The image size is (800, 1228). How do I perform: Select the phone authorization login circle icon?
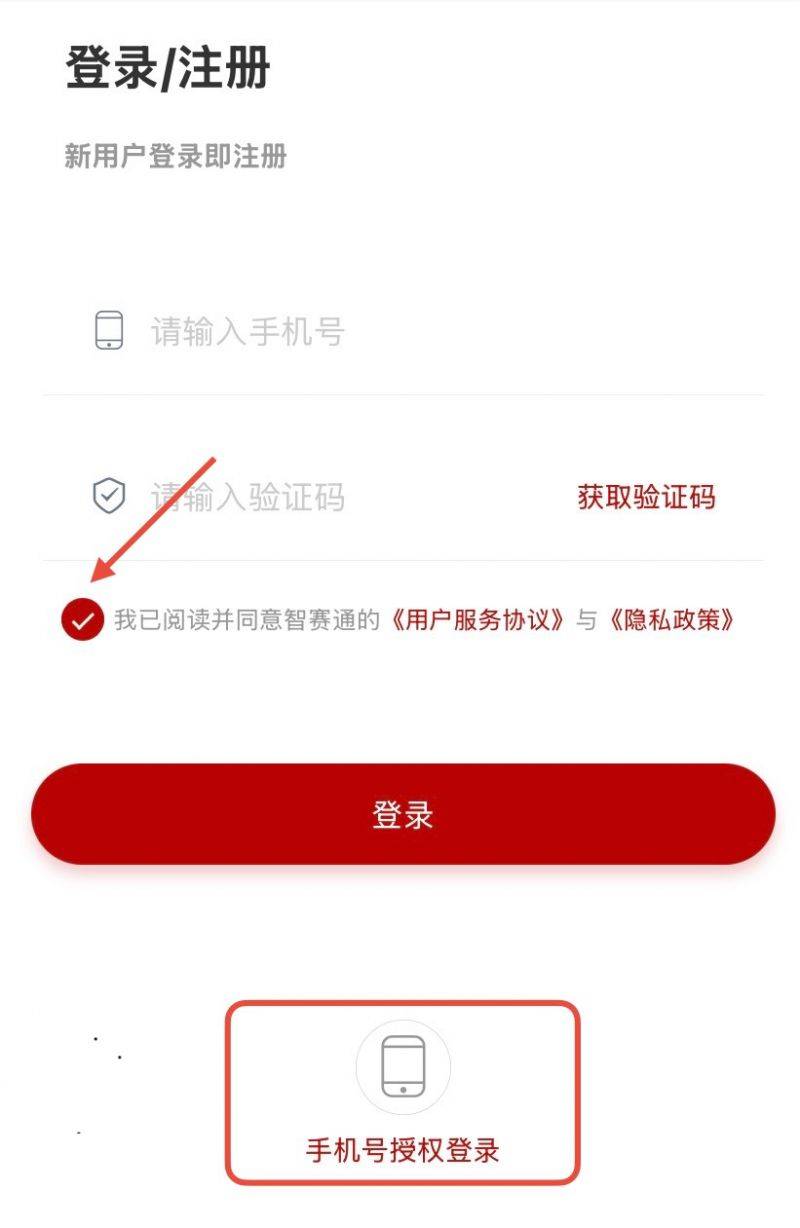[405, 1067]
